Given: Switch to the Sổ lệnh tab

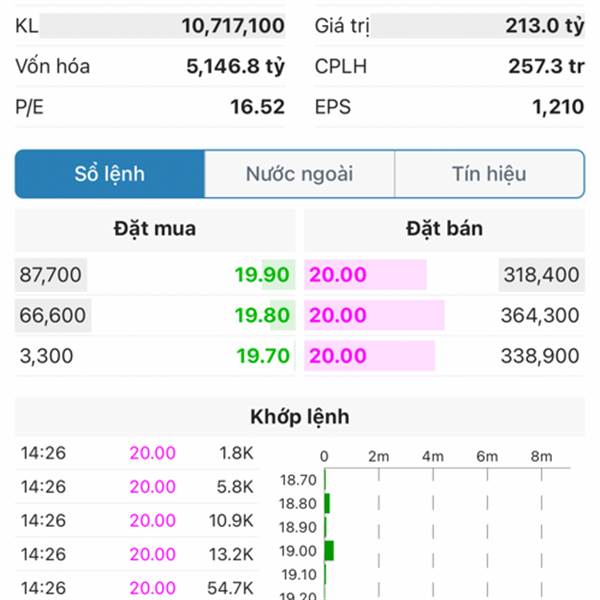Looking at the screenshot, I should 110,174.
